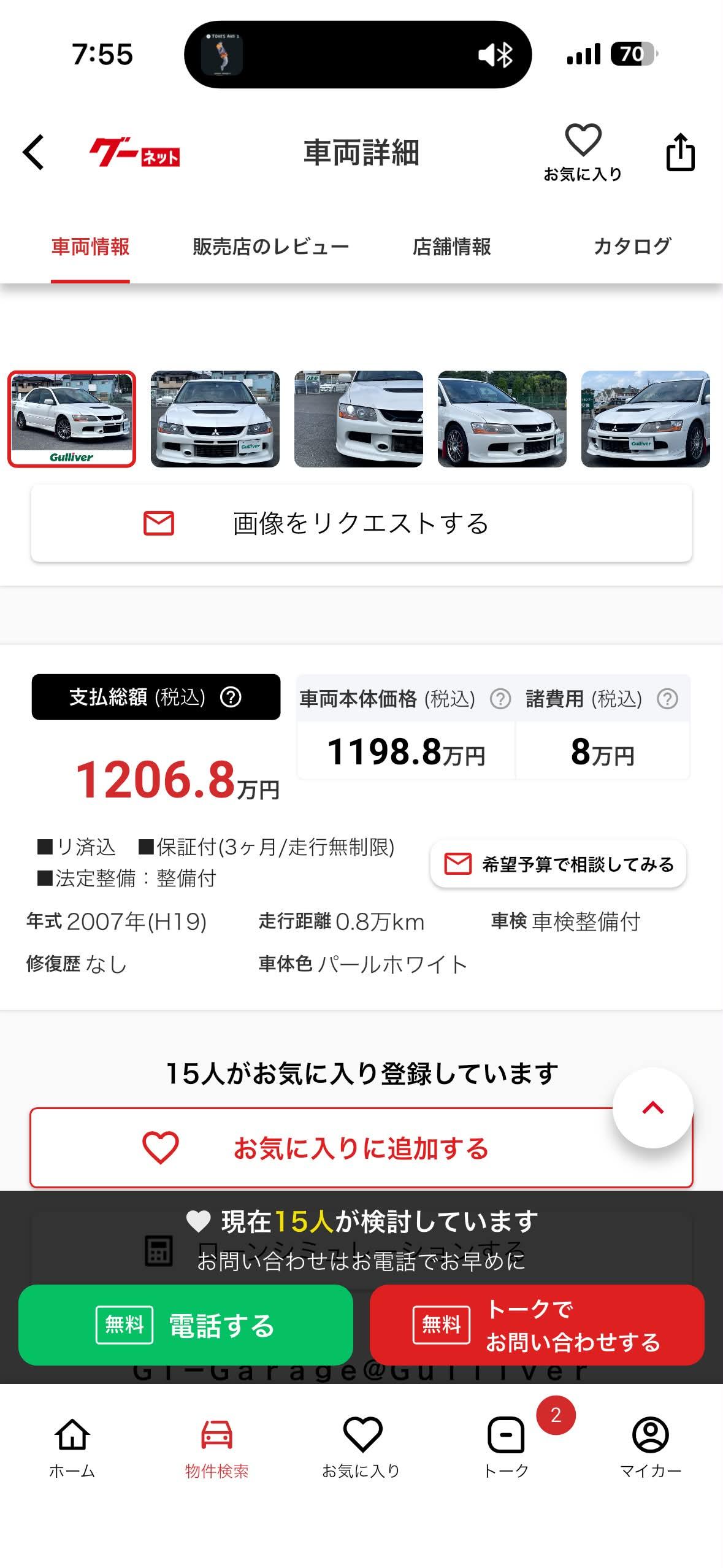Open help icon next to 支払総額
The width and height of the screenshot is (723, 1568).
pyautogui.click(x=231, y=697)
